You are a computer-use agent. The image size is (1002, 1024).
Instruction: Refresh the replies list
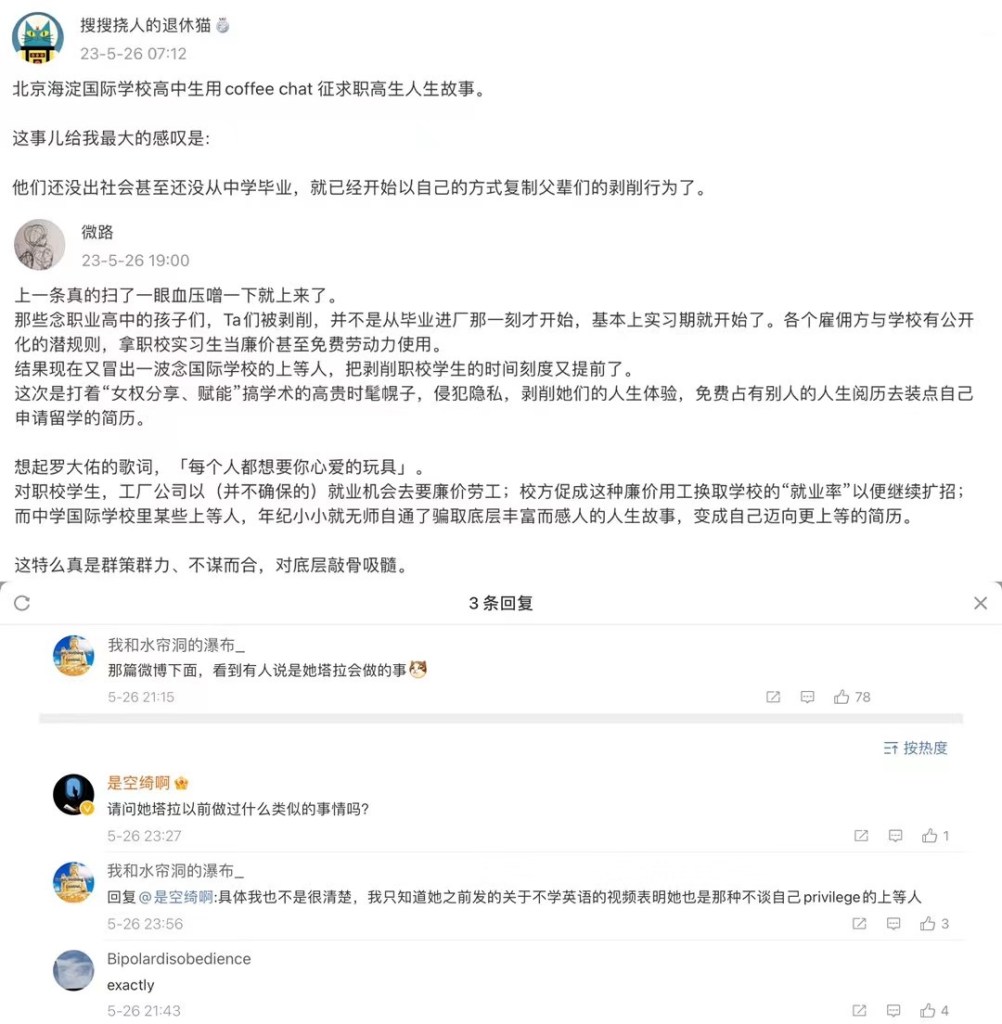[22, 603]
